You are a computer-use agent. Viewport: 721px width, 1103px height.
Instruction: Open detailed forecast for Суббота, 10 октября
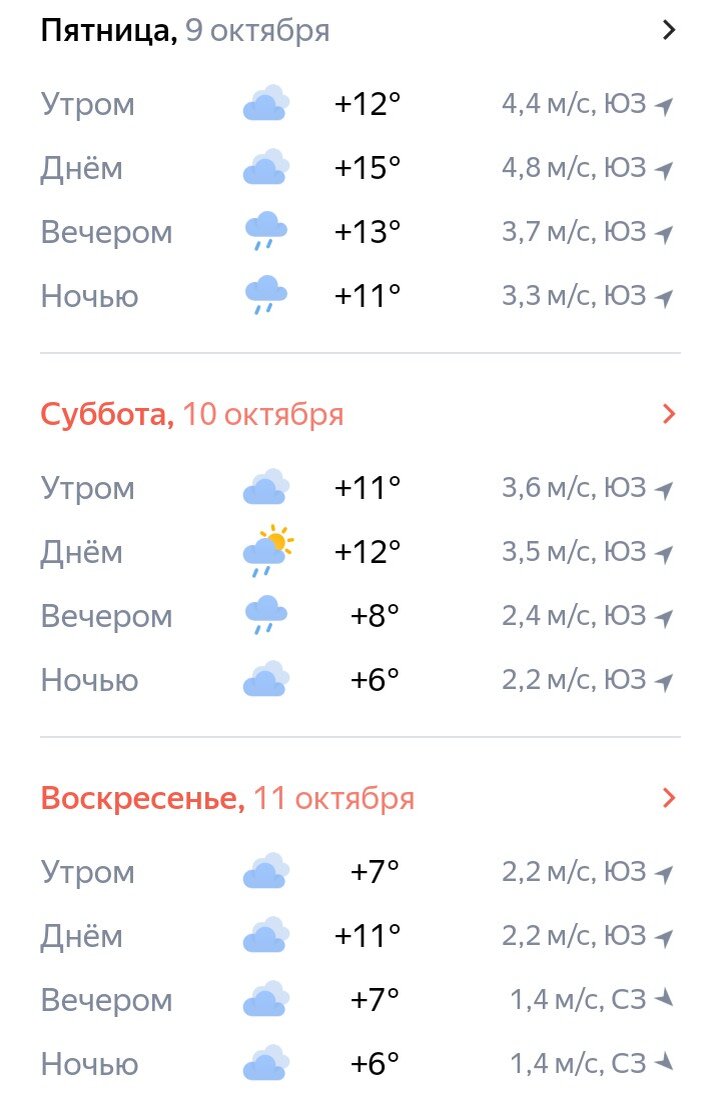(x=669, y=414)
